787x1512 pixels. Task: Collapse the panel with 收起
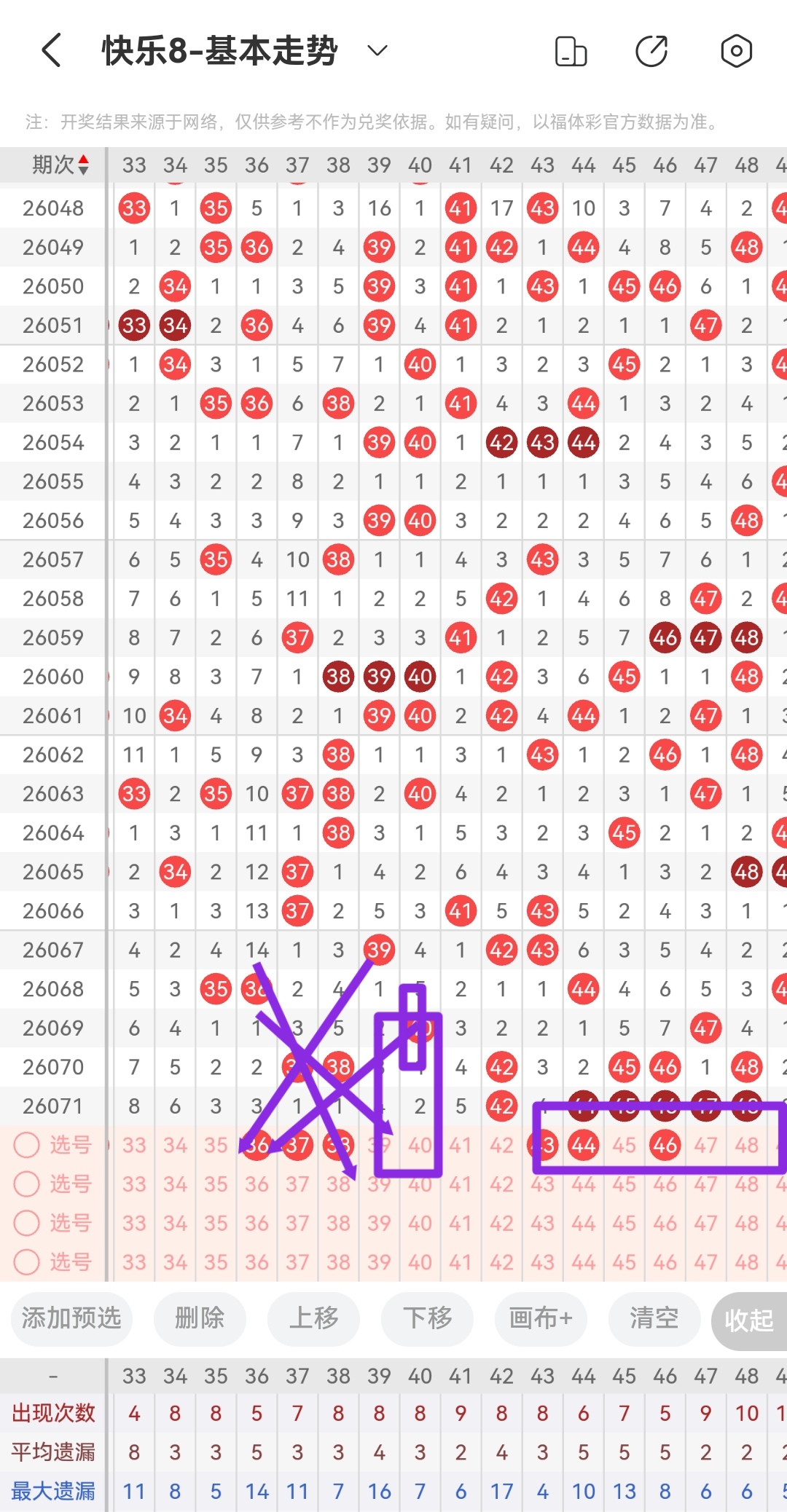[x=748, y=1320]
